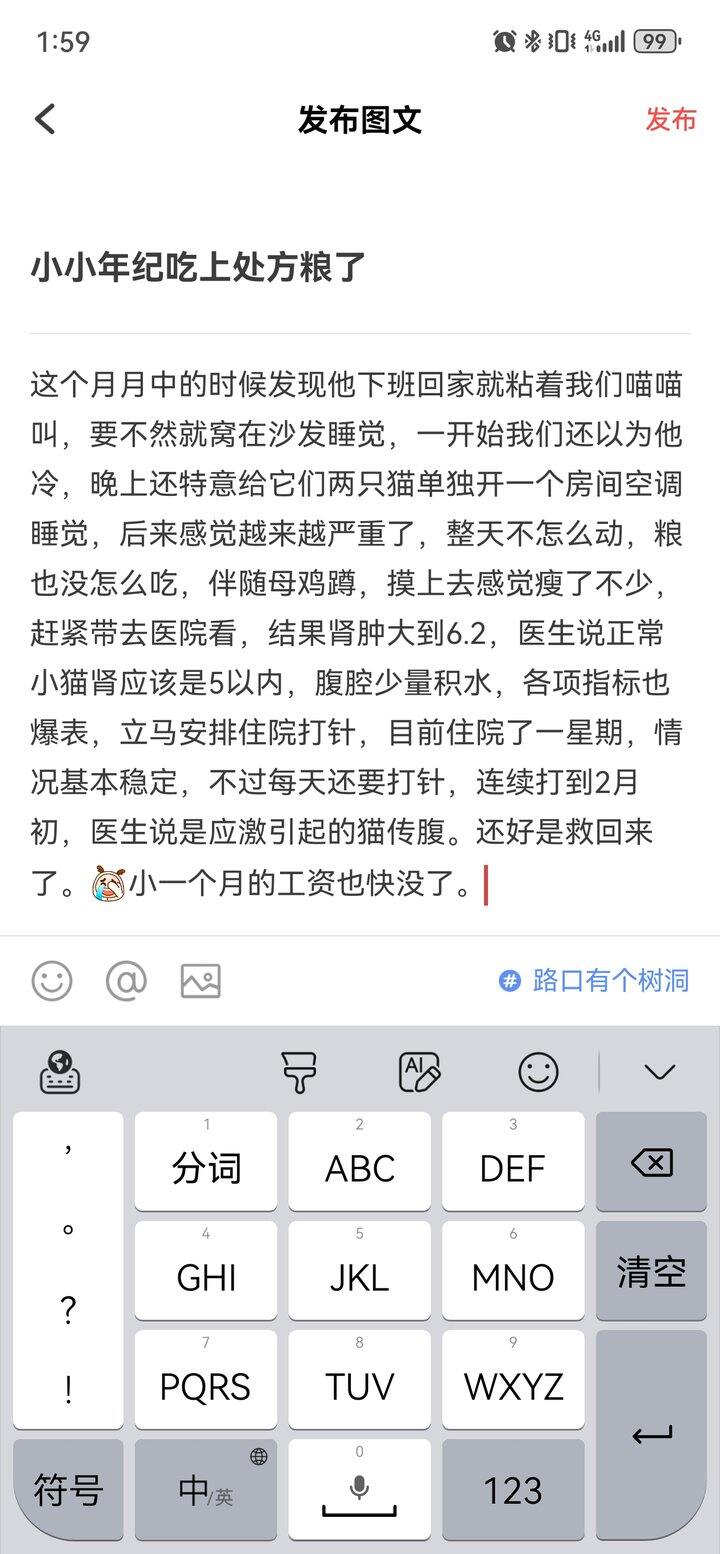Clear input with the 清空 key

[x=650, y=1271]
